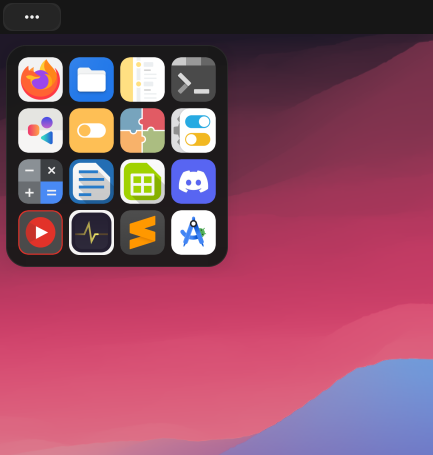Open Android Studio

(x=193, y=232)
